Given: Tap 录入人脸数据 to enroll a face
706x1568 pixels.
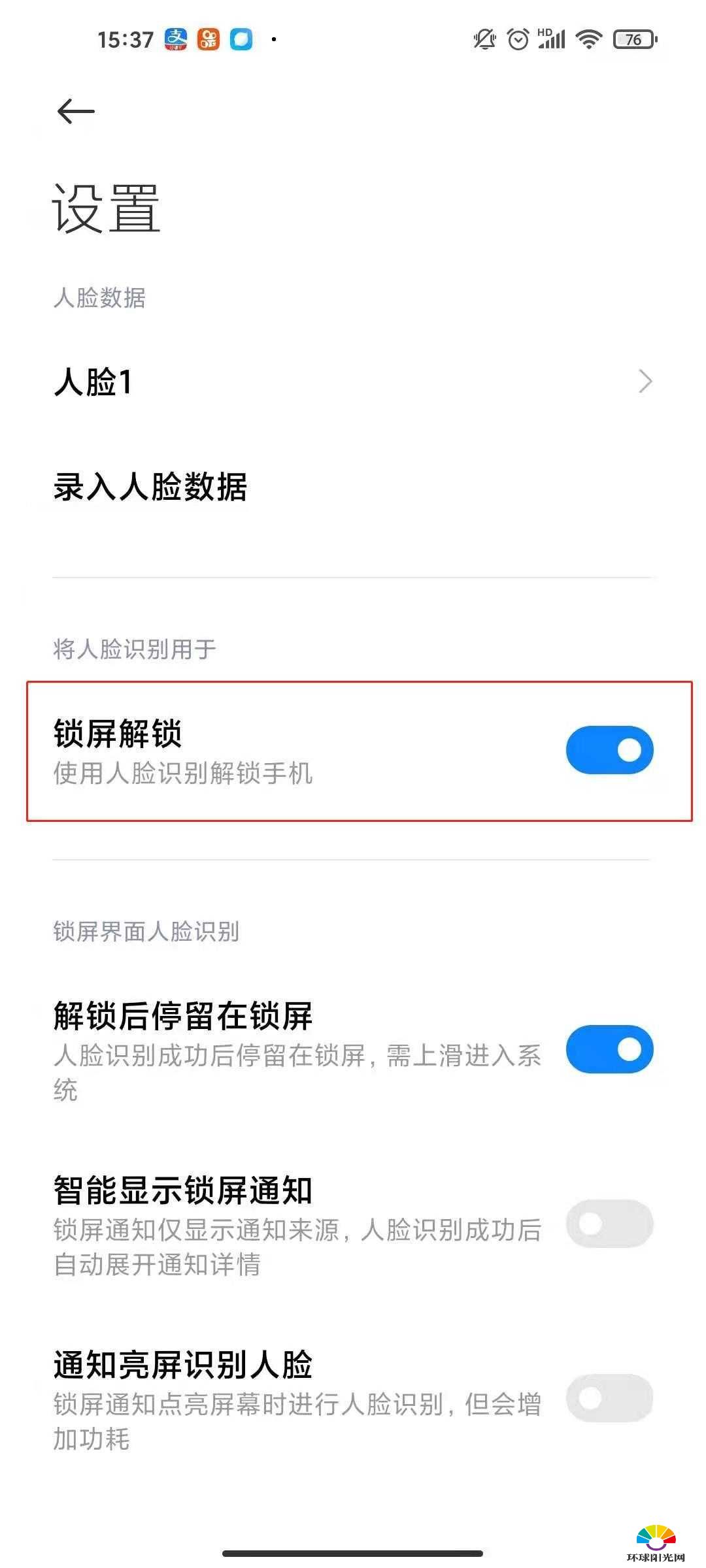Looking at the screenshot, I should pyautogui.click(x=353, y=487).
